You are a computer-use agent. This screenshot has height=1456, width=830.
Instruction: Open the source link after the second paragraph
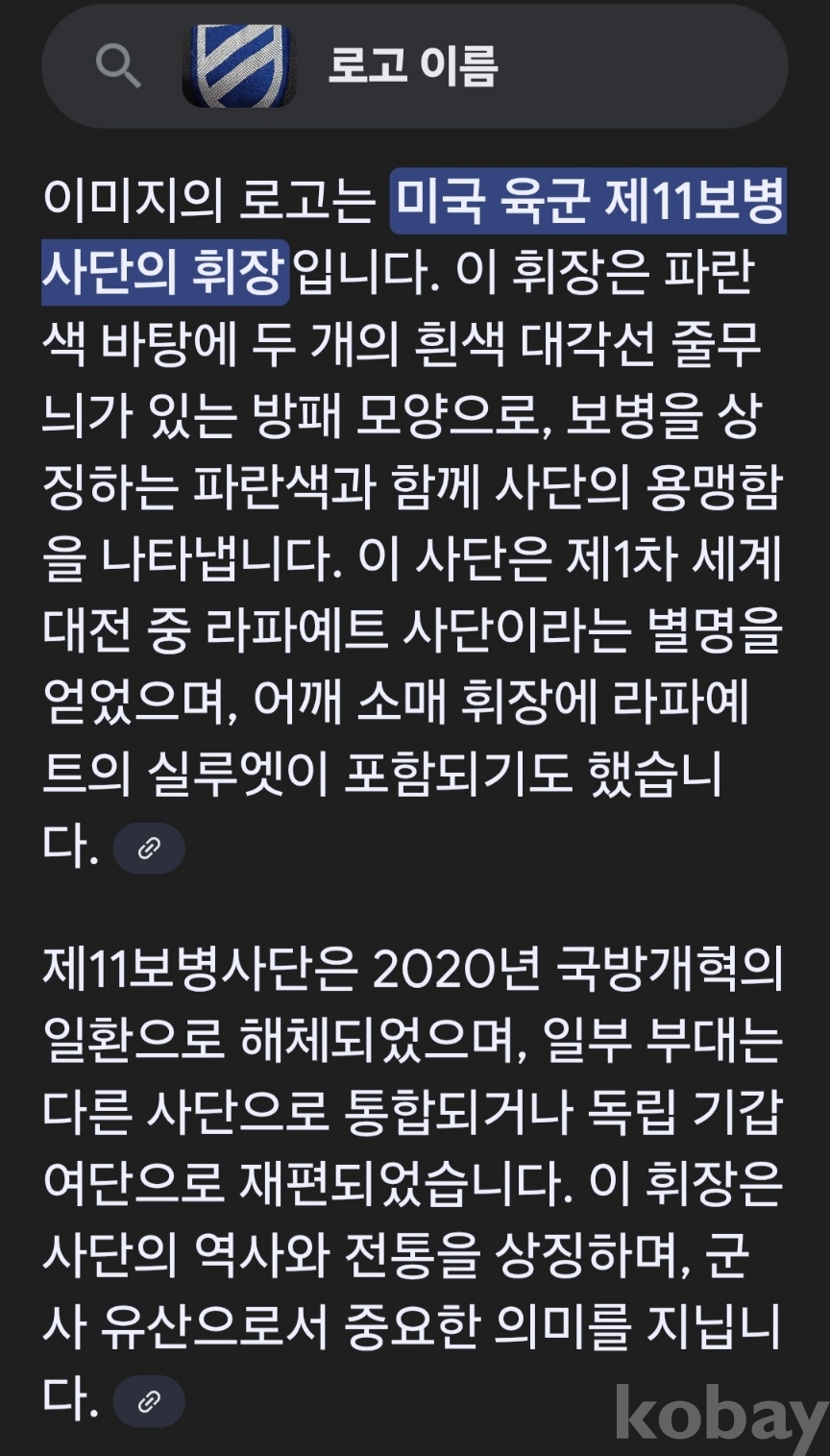(149, 1400)
